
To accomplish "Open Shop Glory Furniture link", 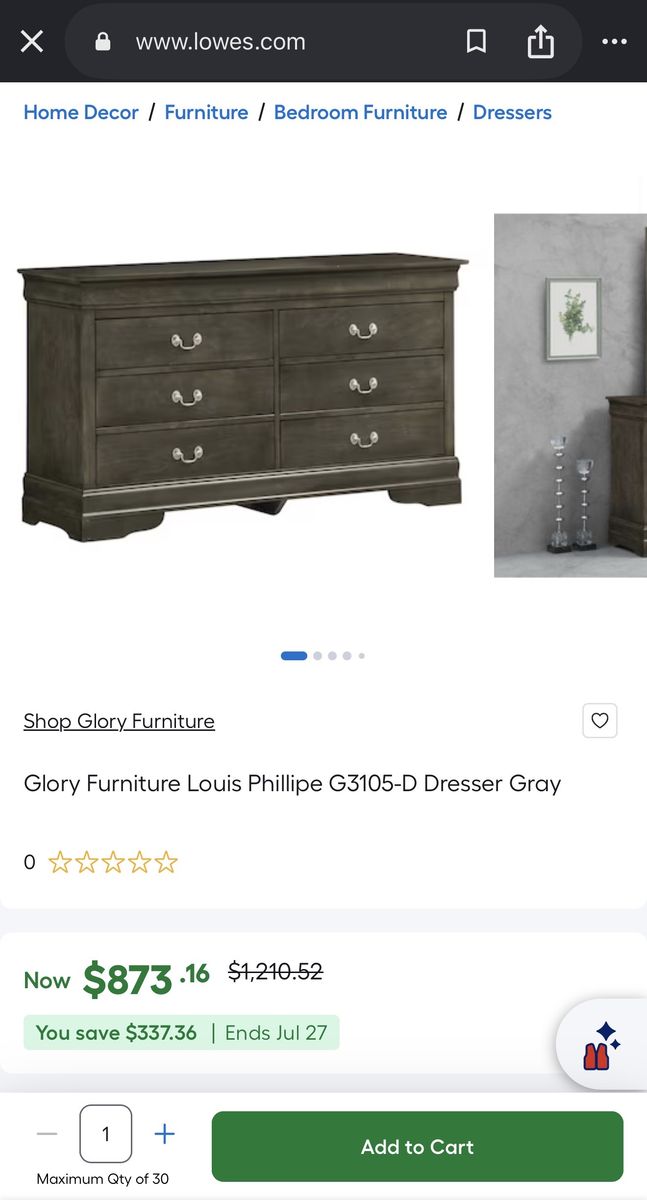I will (119, 721).
